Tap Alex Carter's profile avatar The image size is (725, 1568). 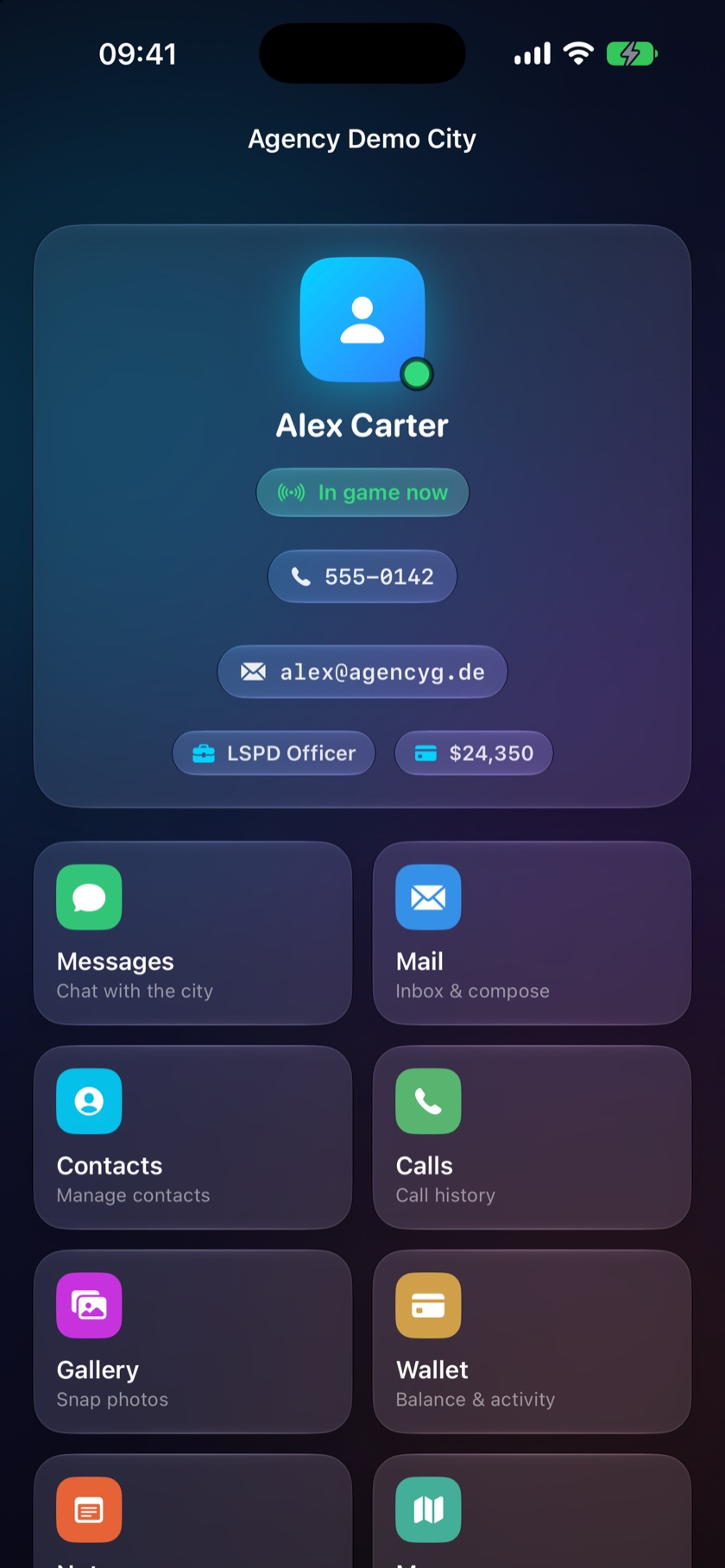pos(362,319)
